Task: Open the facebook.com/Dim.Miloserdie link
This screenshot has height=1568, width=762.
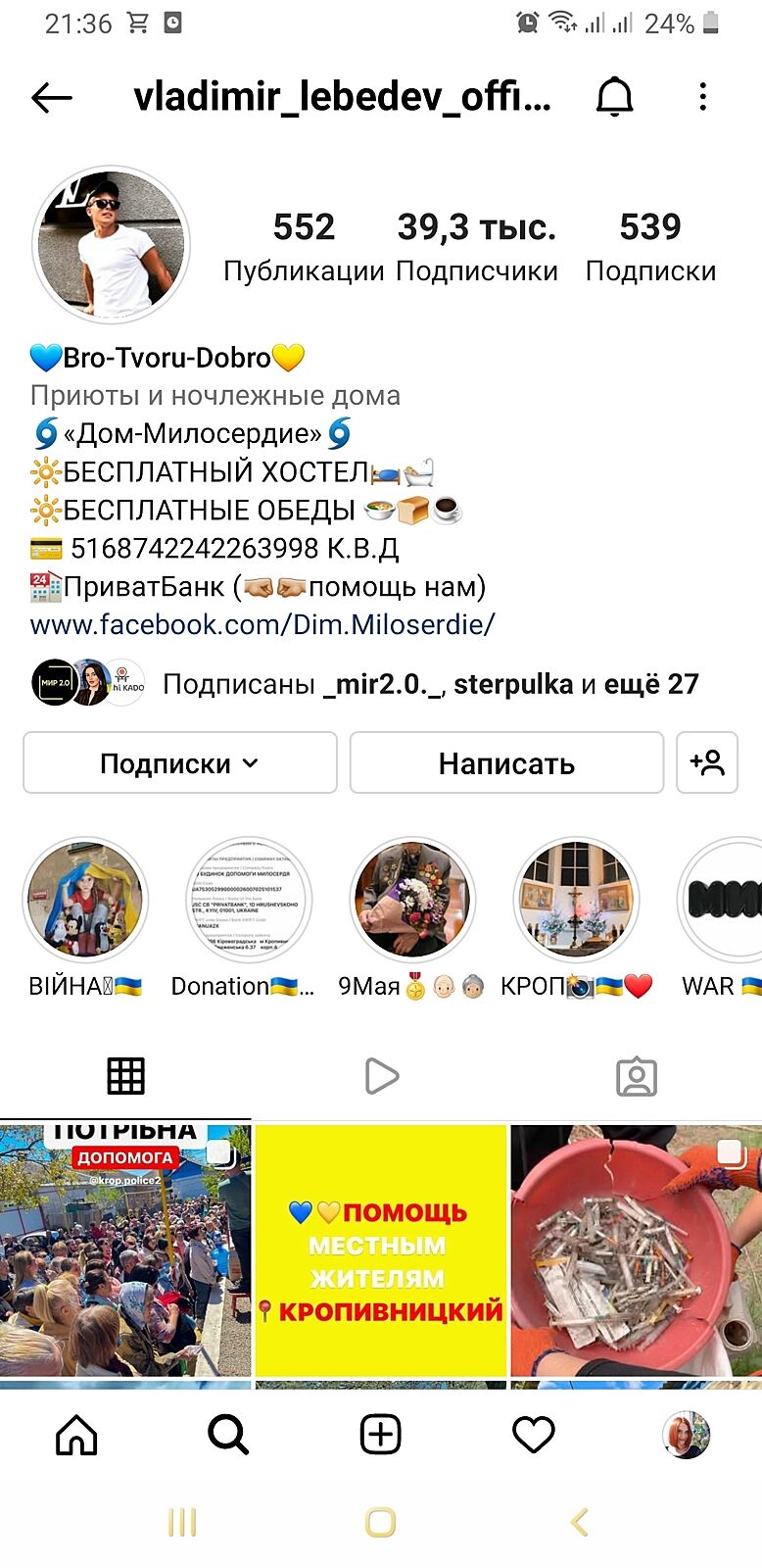Action: point(262,624)
